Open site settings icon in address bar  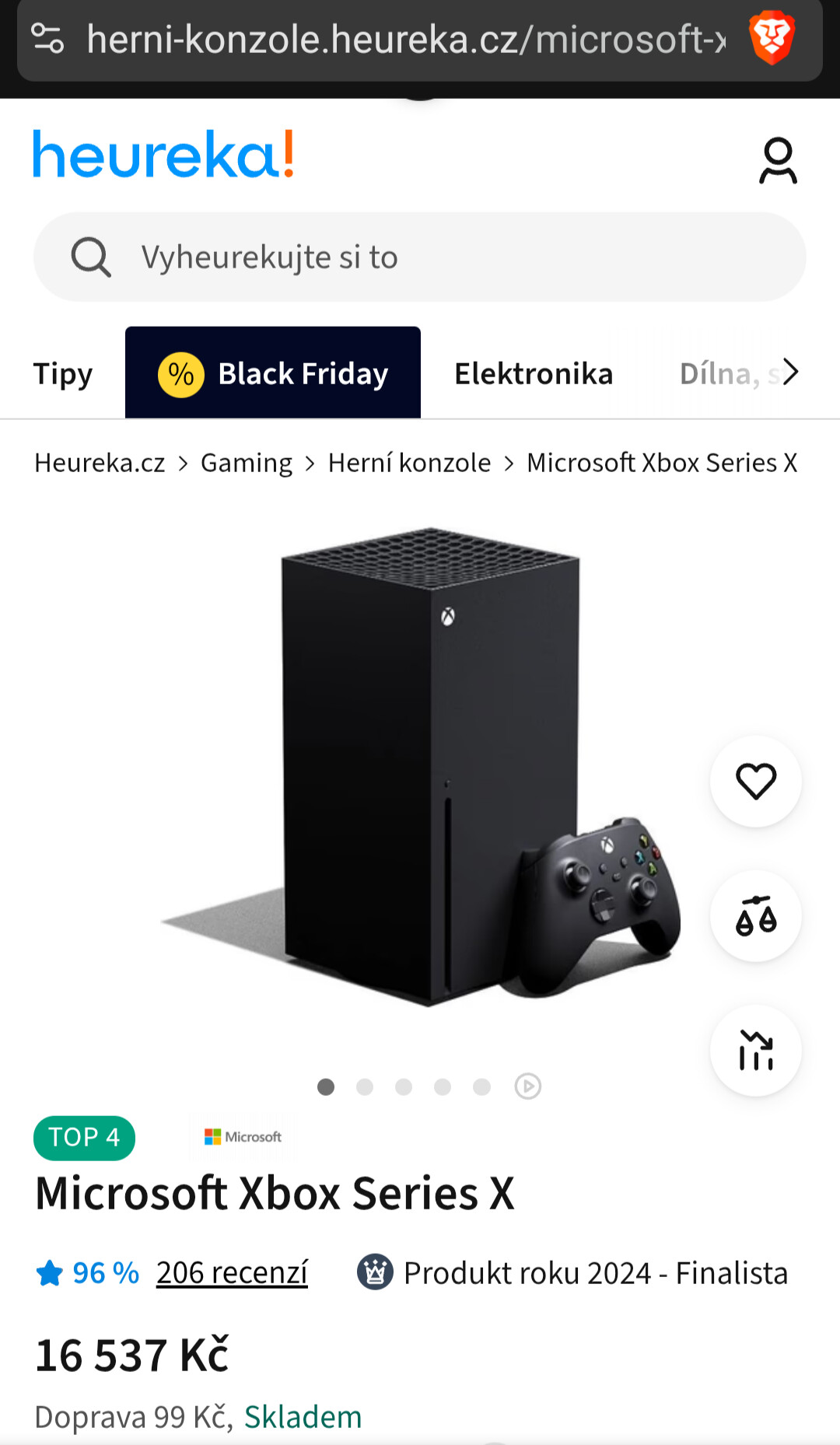(x=47, y=39)
